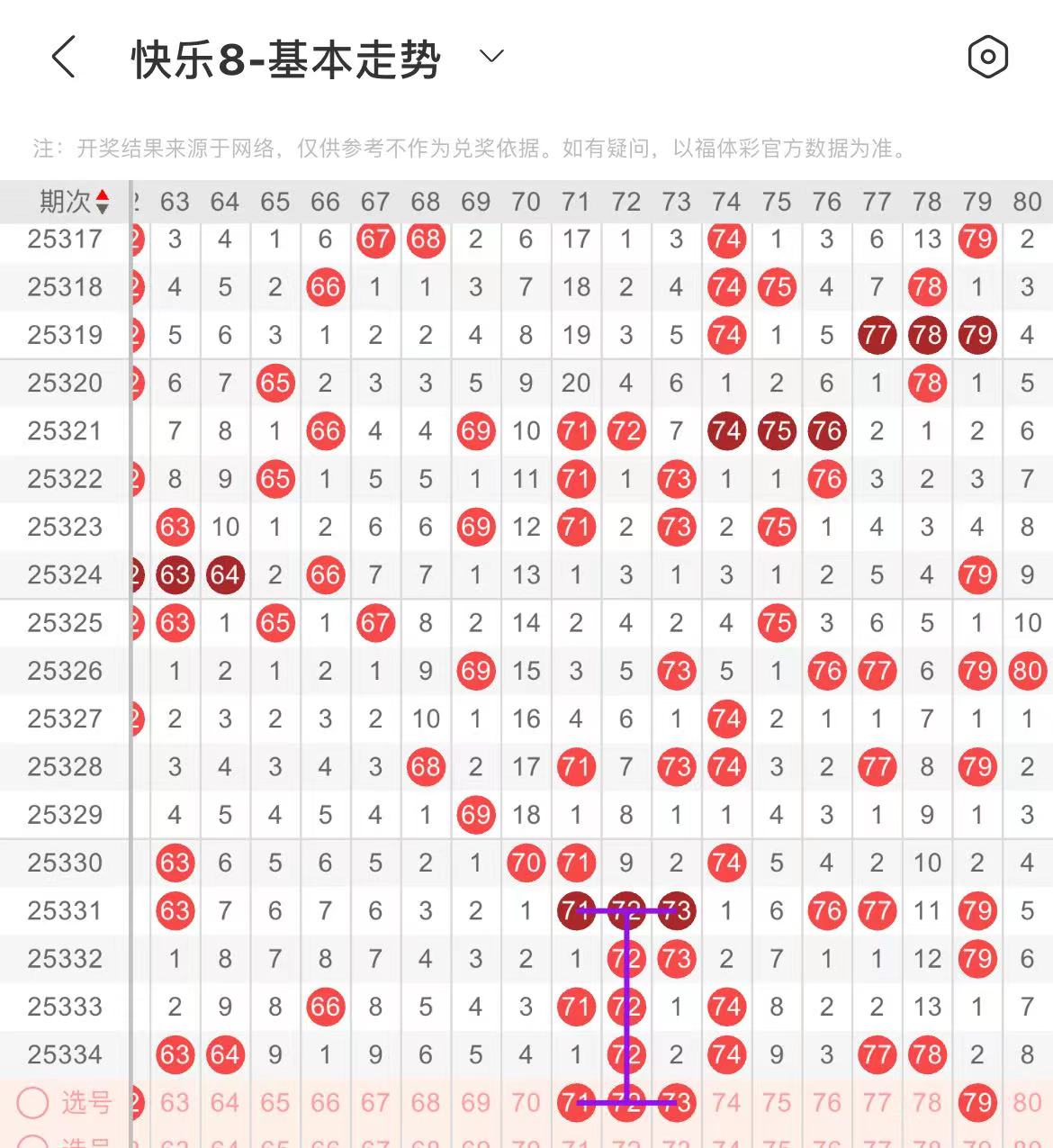This screenshot has width=1053, height=1148.
Task: Deselect red ball 79 in the 选号 row
Action: (977, 1102)
